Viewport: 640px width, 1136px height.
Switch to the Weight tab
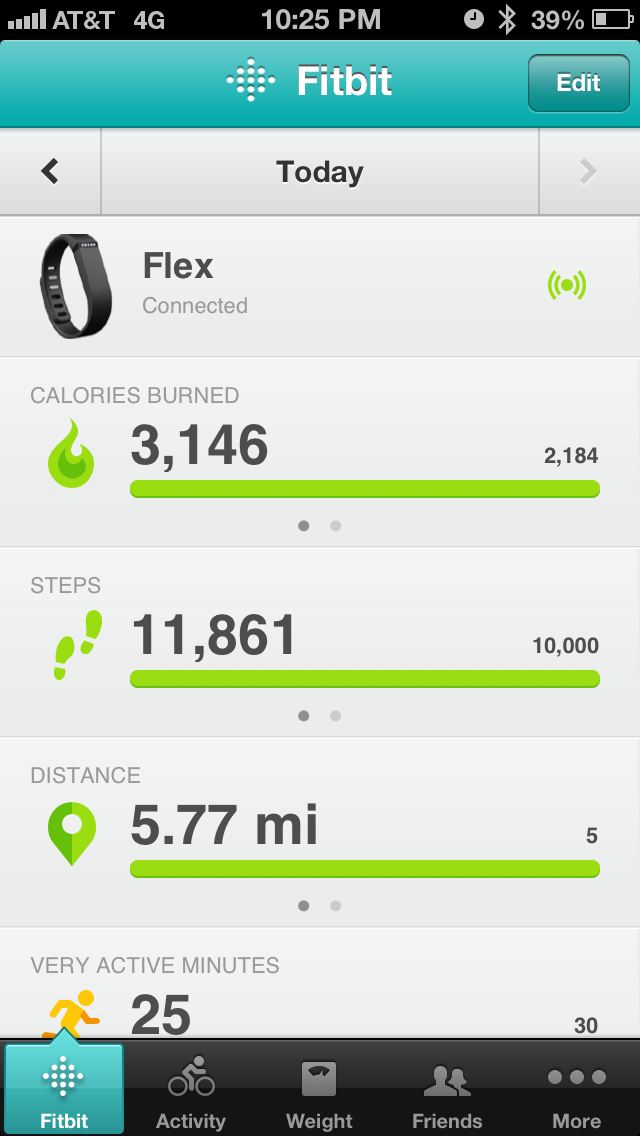coord(319,1090)
